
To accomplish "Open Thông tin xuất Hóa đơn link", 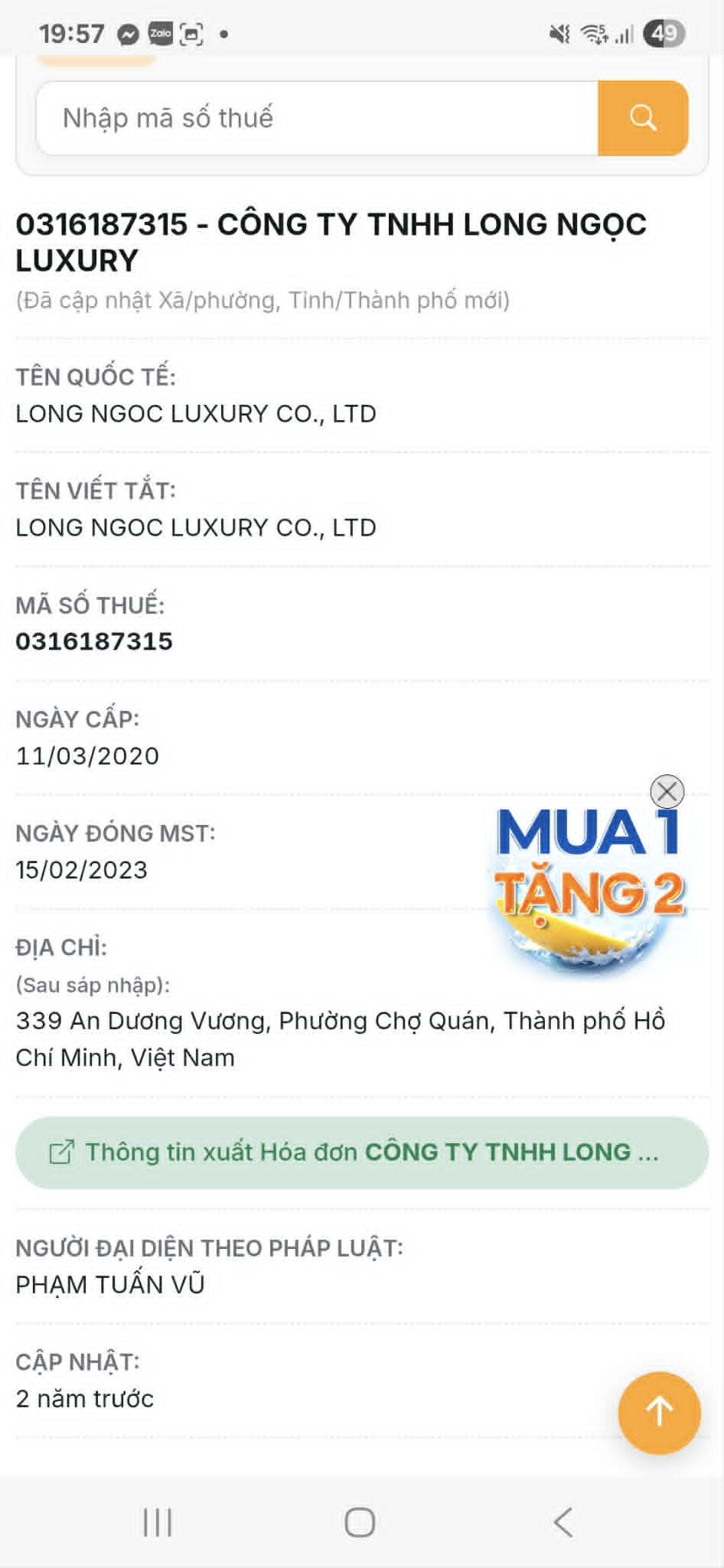I will pyautogui.click(x=362, y=1152).
